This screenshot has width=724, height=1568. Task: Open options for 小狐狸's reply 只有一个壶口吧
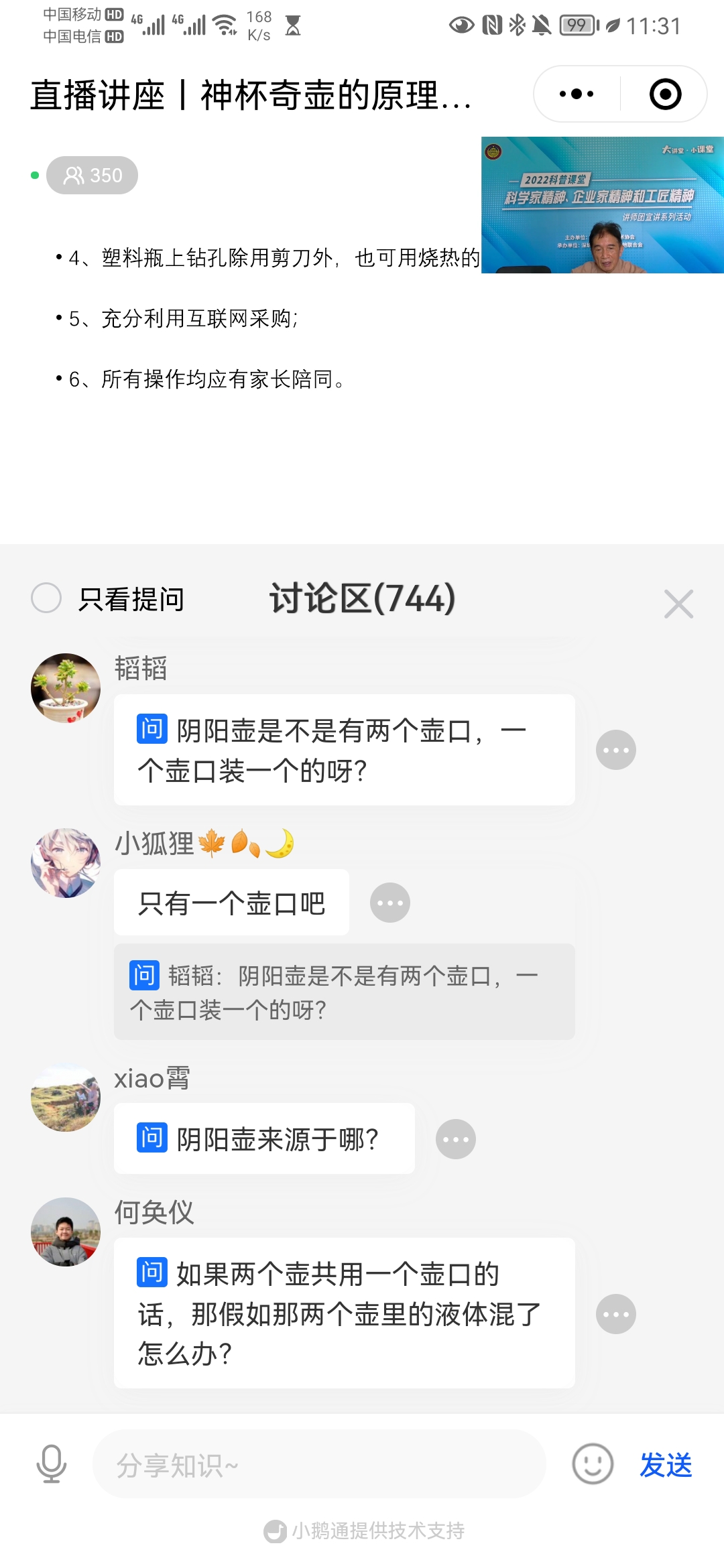tap(390, 903)
